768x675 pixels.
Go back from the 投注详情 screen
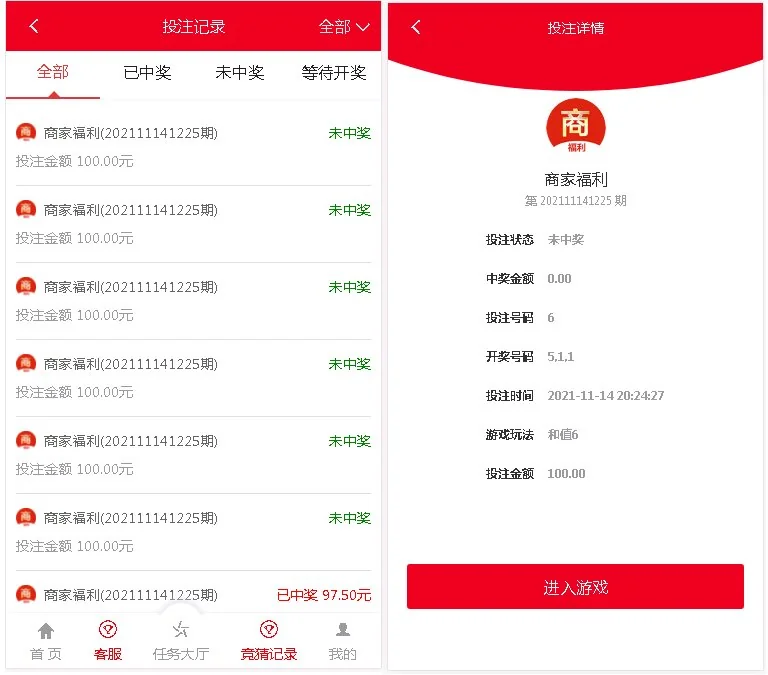pyautogui.click(x=416, y=27)
